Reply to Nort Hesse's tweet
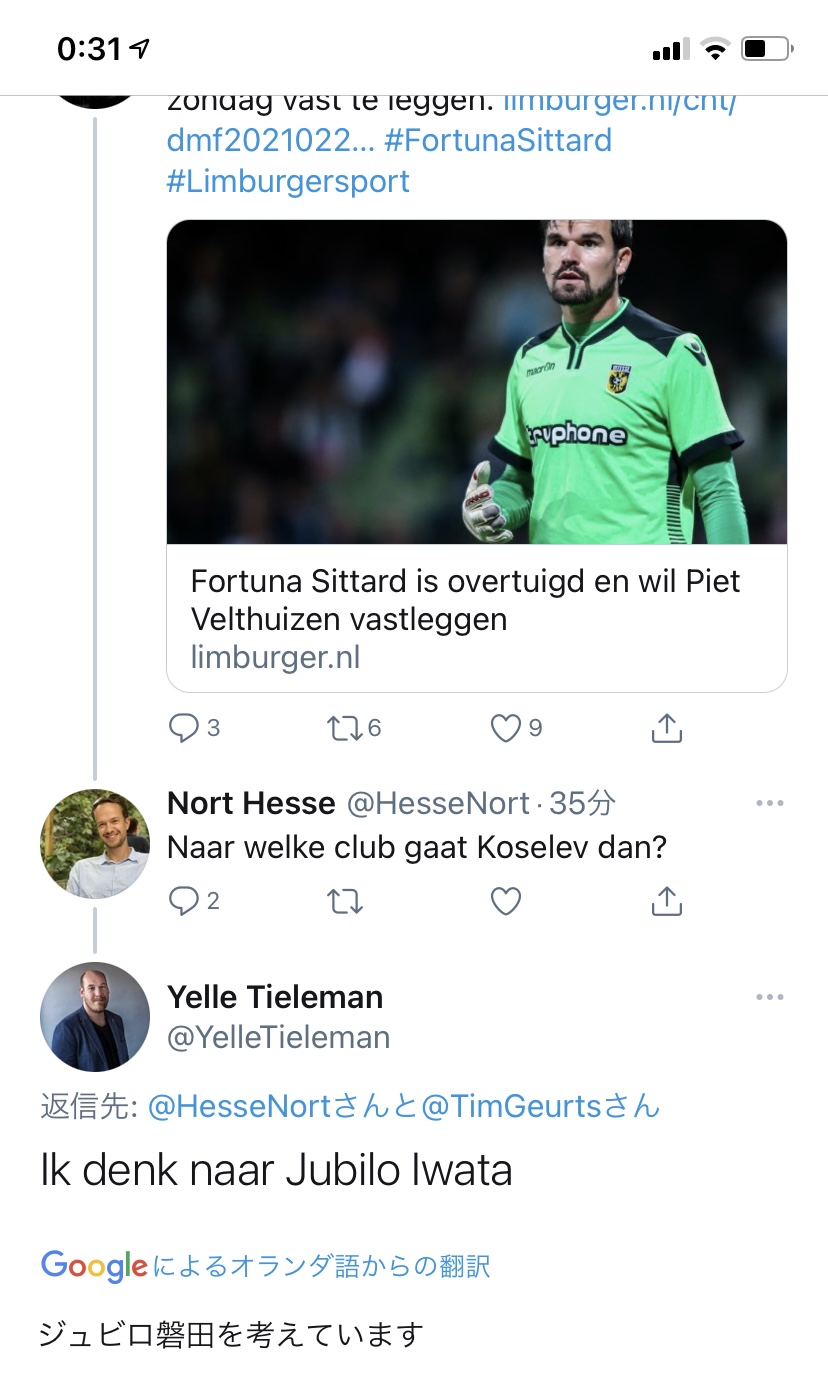828x1385 pixels. 194,902
